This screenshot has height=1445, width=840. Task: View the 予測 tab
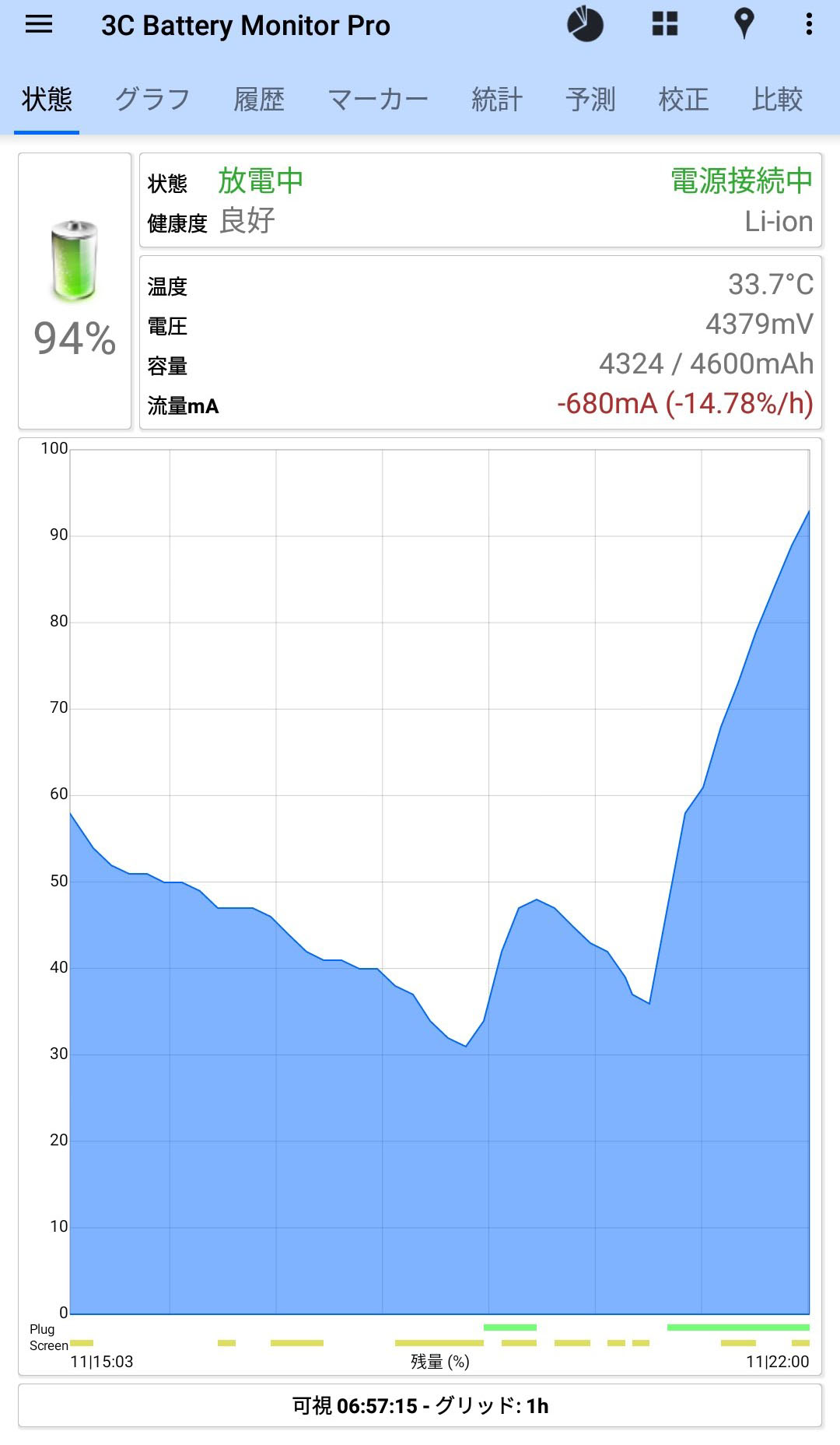[590, 100]
